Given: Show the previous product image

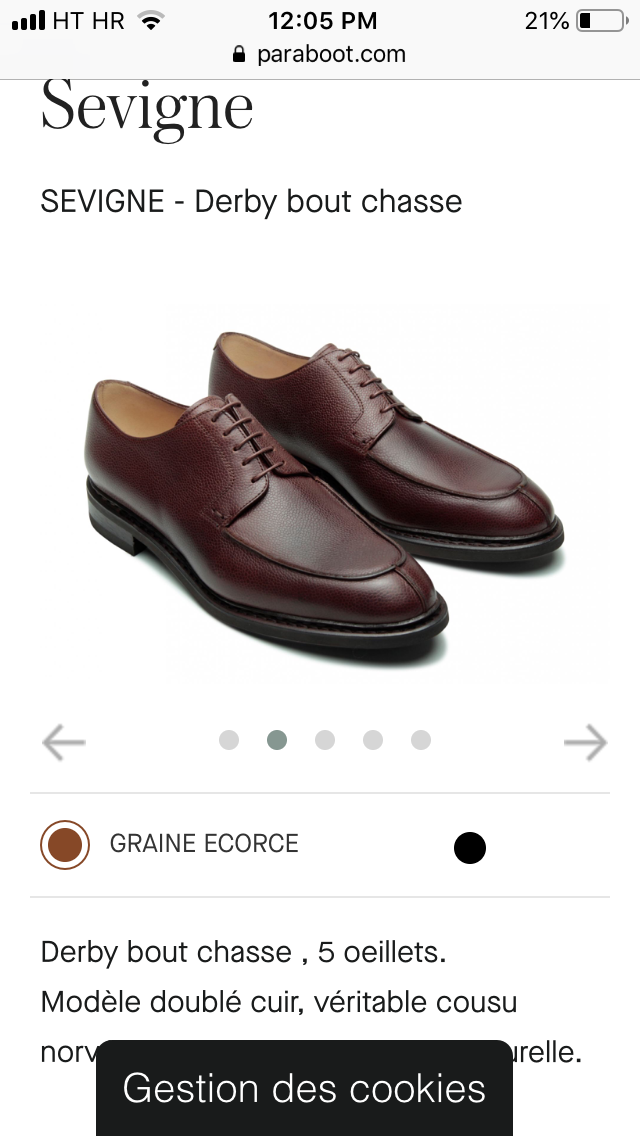Looking at the screenshot, I should [x=64, y=742].
